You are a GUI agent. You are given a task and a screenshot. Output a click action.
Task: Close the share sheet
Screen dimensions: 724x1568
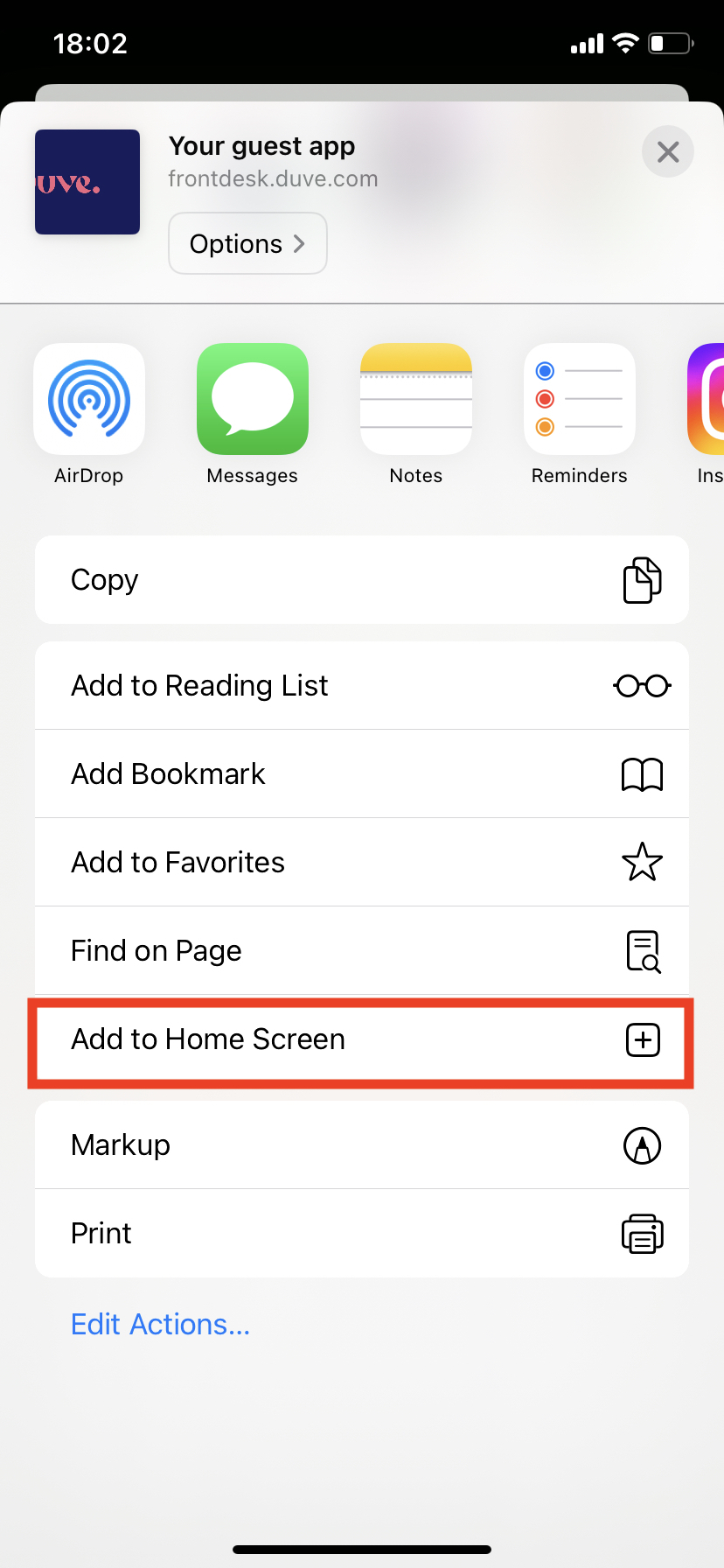click(x=667, y=152)
